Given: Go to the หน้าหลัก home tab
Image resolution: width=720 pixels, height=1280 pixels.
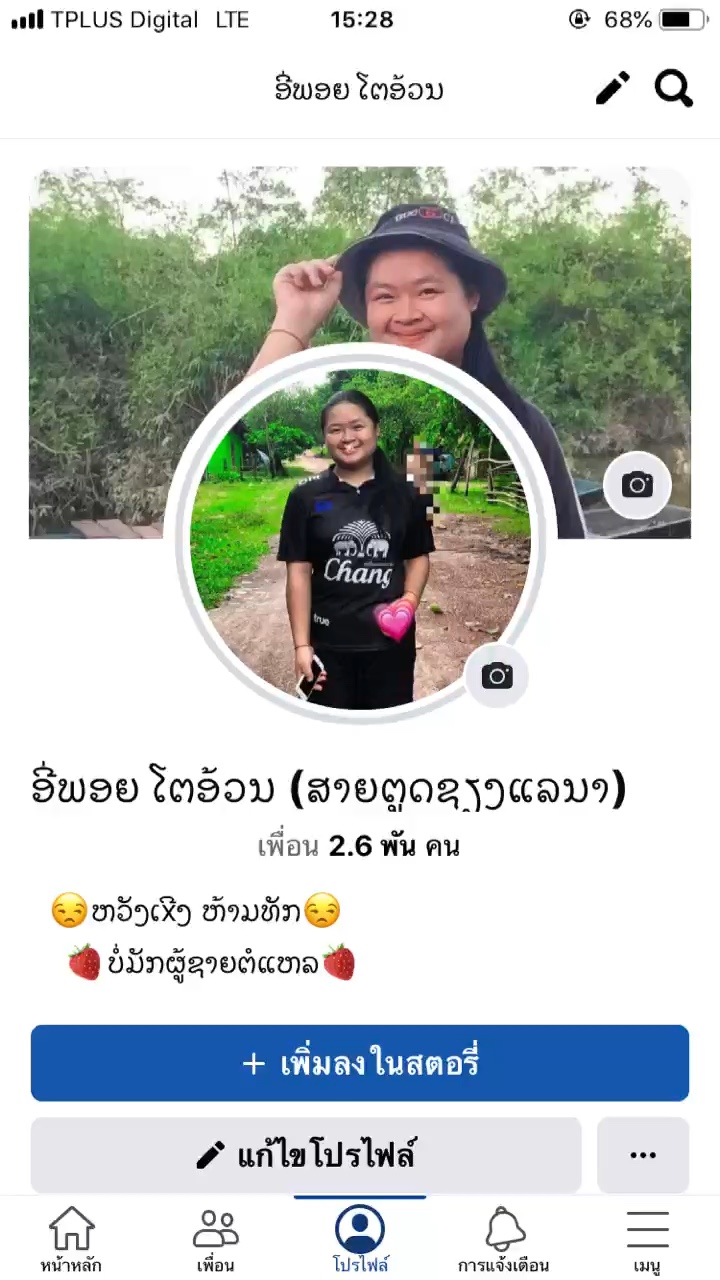Looking at the screenshot, I should [71, 1240].
